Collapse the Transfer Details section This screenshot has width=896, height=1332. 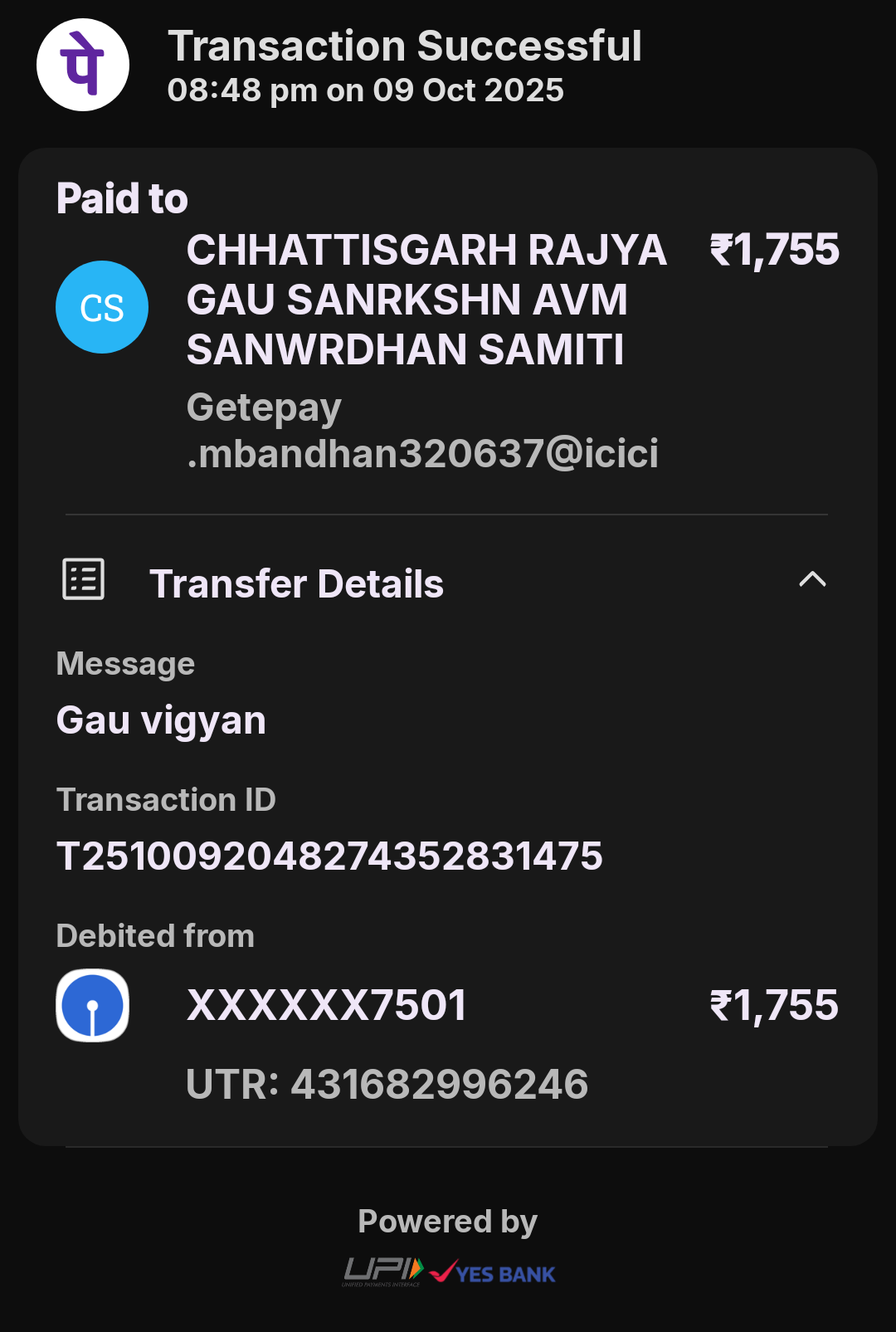[812, 580]
